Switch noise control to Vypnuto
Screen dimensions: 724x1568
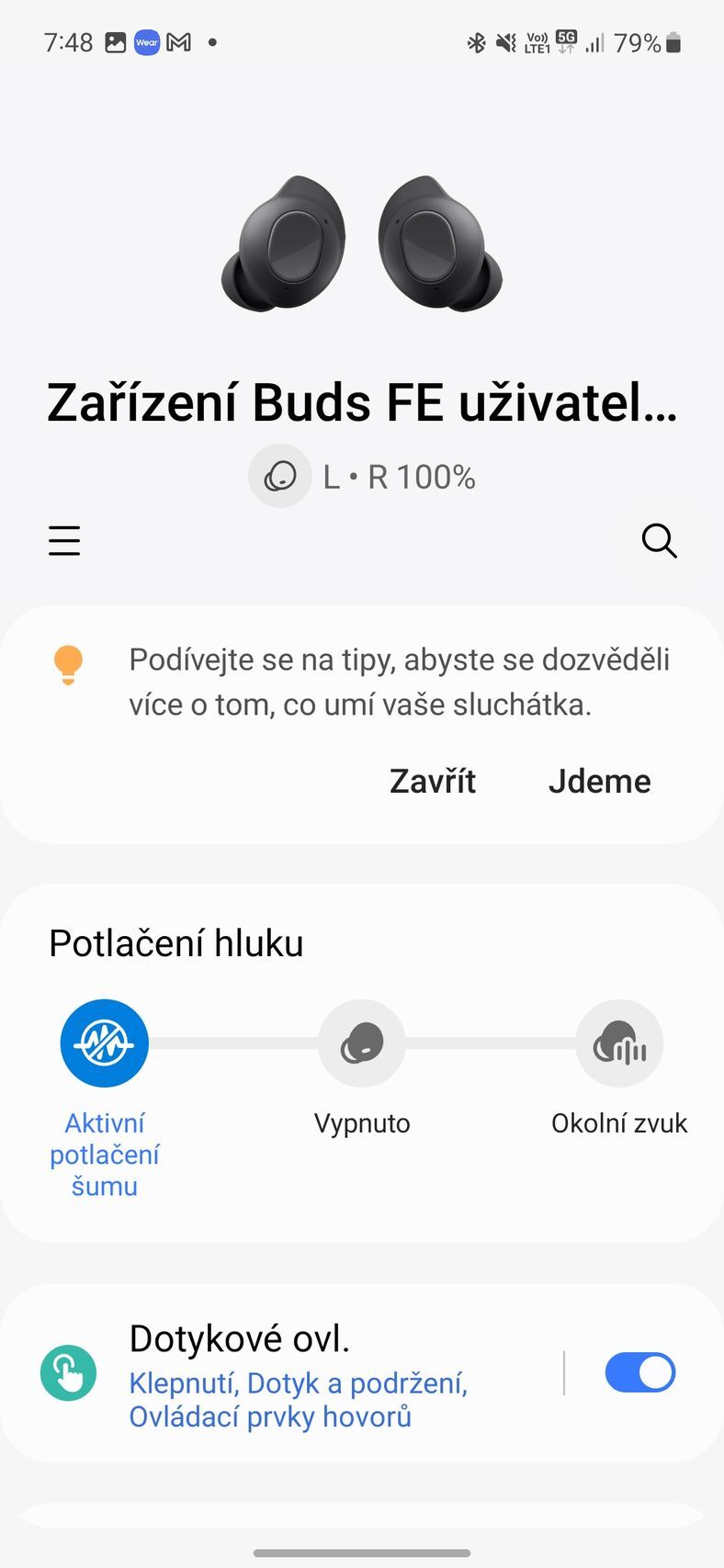coord(361,1075)
